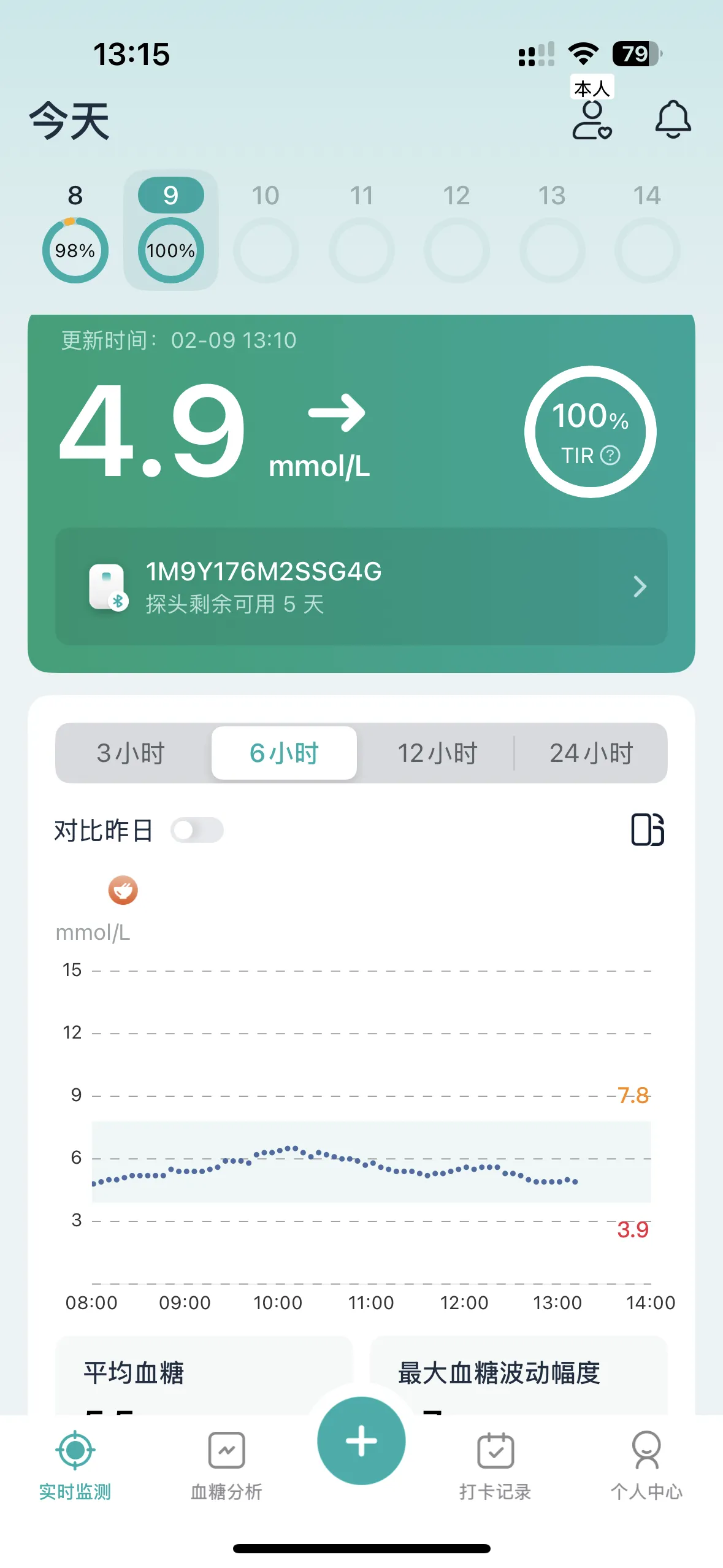Open the notifications bell
The width and height of the screenshot is (723, 1568).
pos(673,119)
